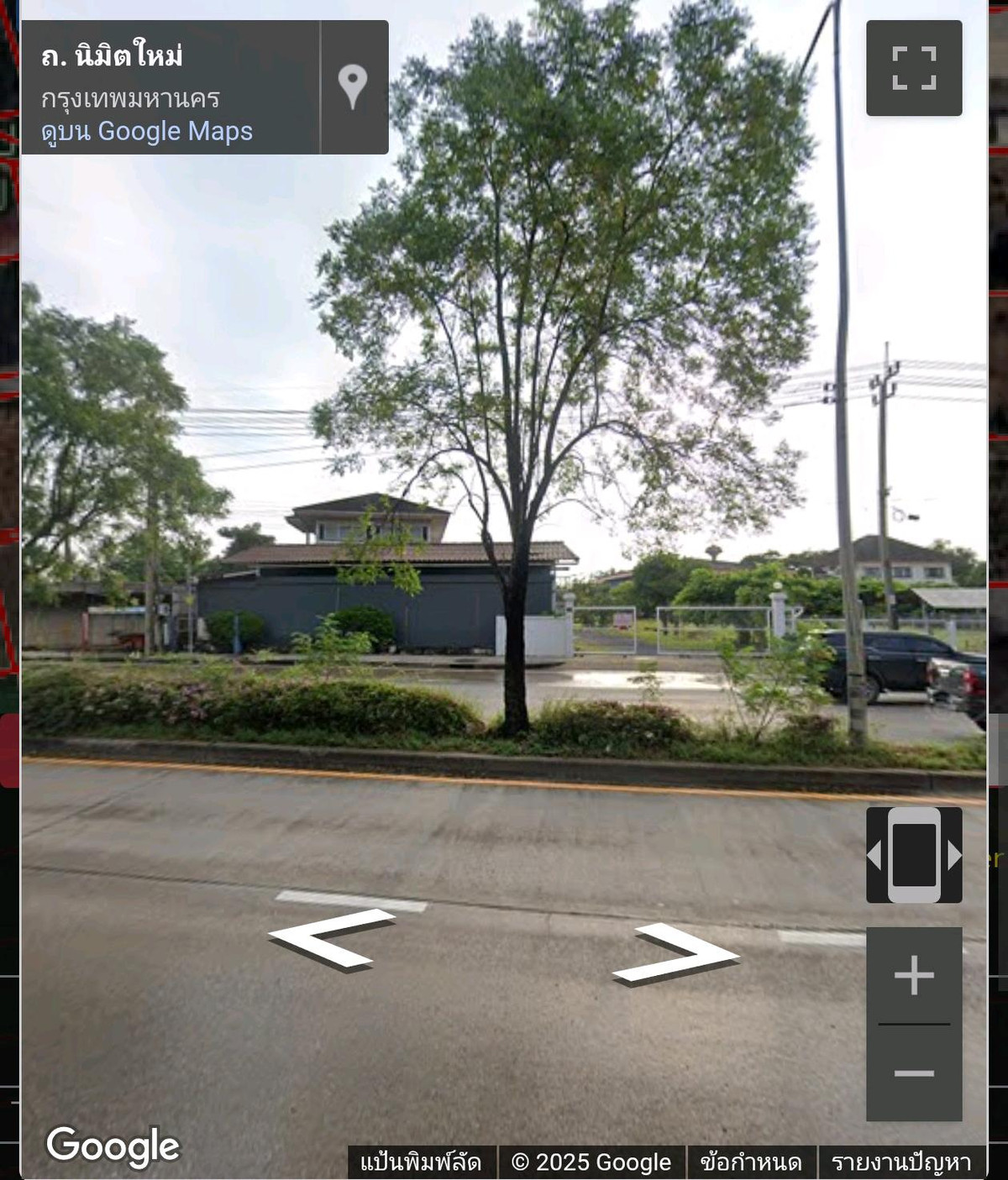Enter fullscreen Street View mode
Viewport: 1008px width, 1180px height.
pyautogui.click(x=914, y=68)
